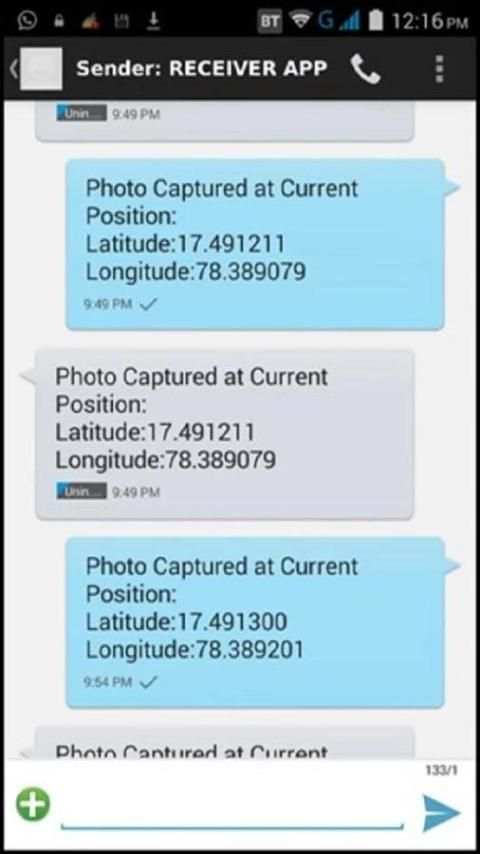Go back via the contact avatar
The image size is (480, 854).
[37, 69]
